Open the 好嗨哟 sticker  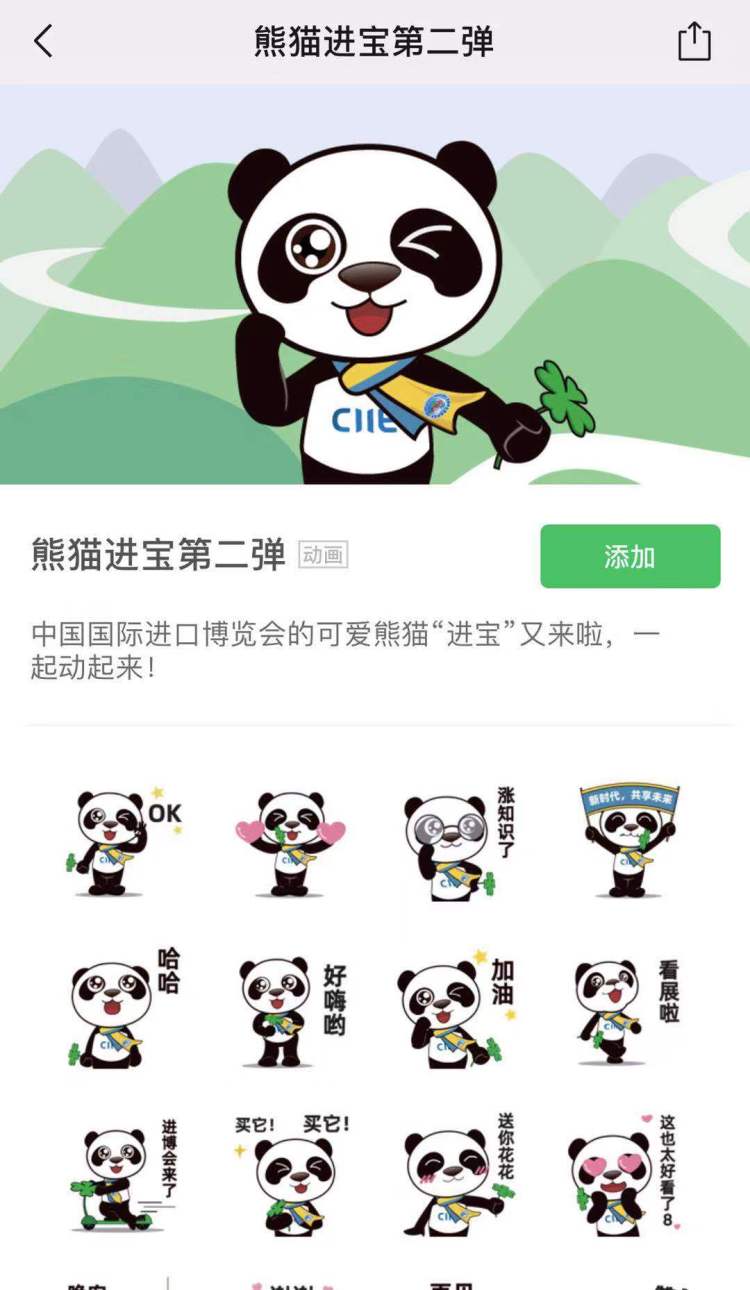coord(290,1010)
